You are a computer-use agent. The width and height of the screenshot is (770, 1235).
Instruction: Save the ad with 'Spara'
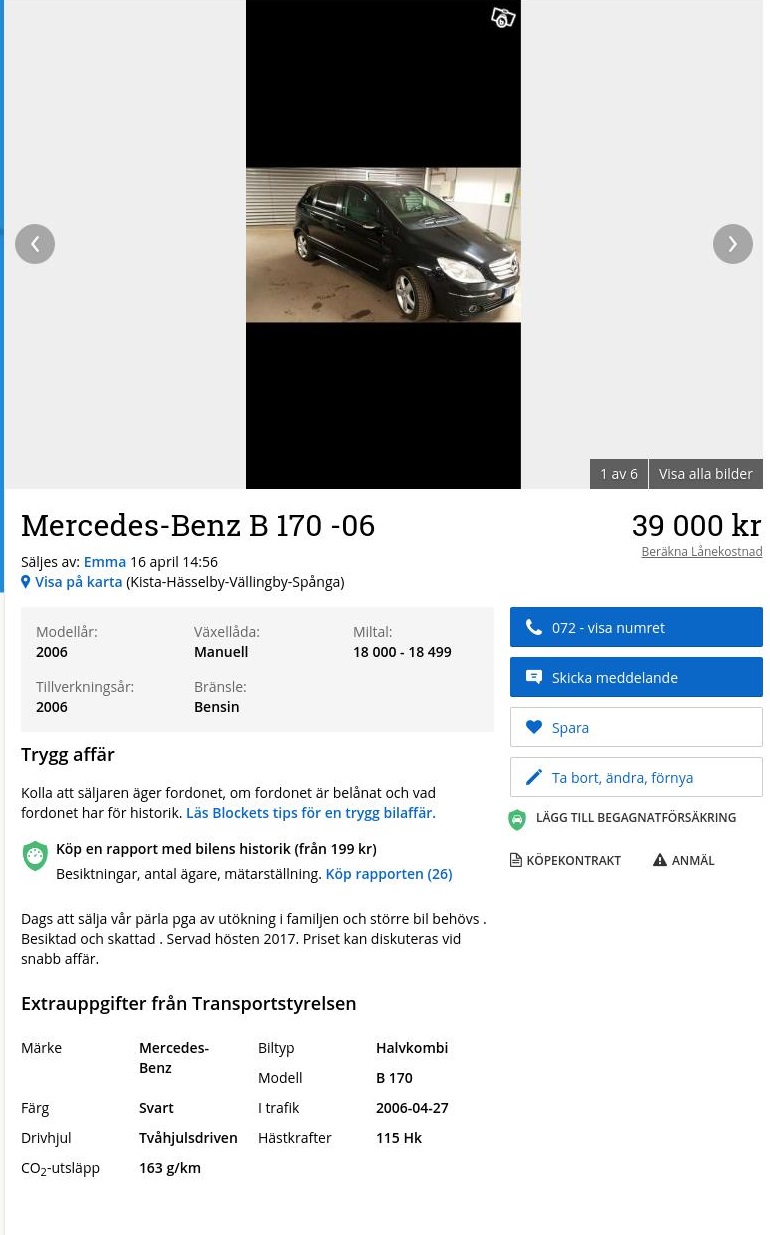point(636,728)
